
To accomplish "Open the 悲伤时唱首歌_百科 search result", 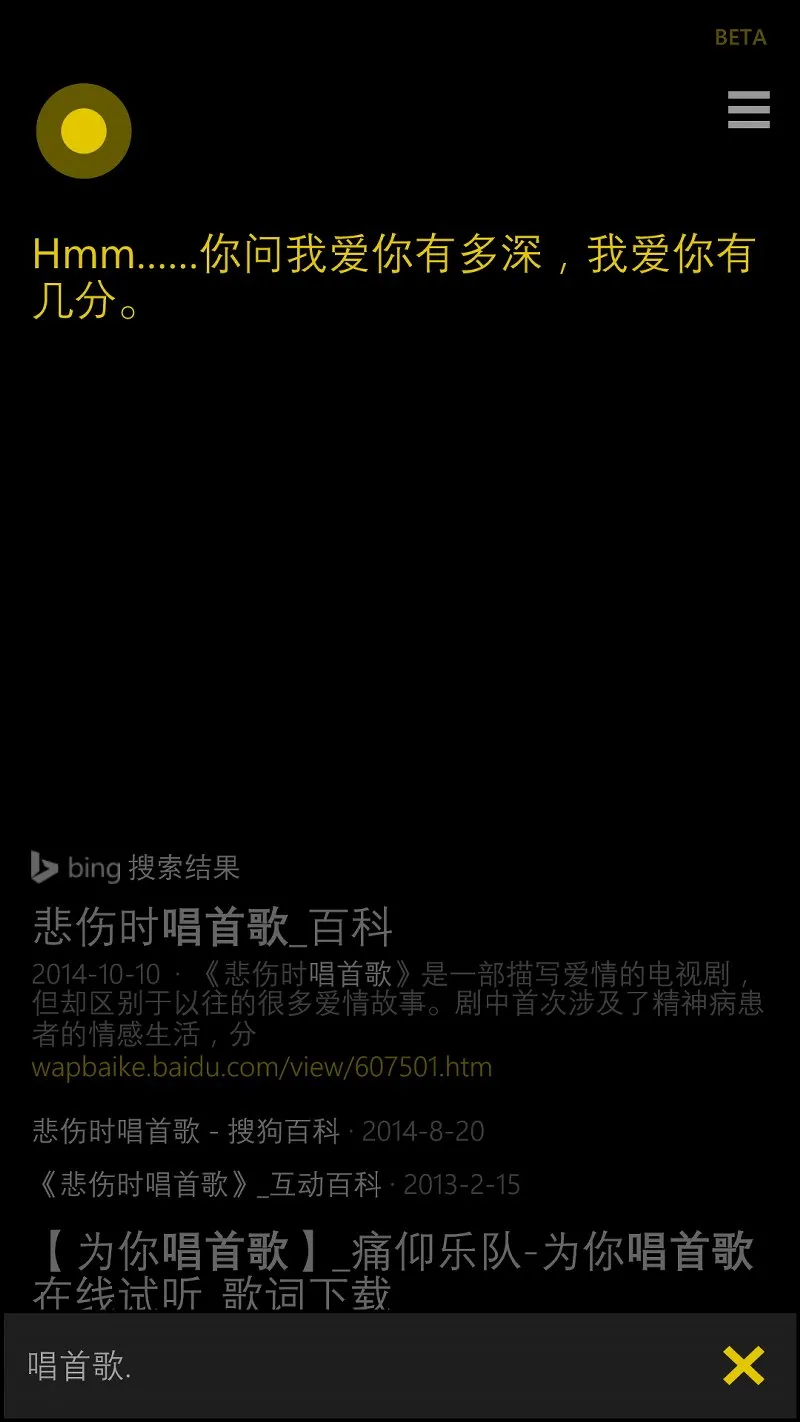I will click(213, 928).
